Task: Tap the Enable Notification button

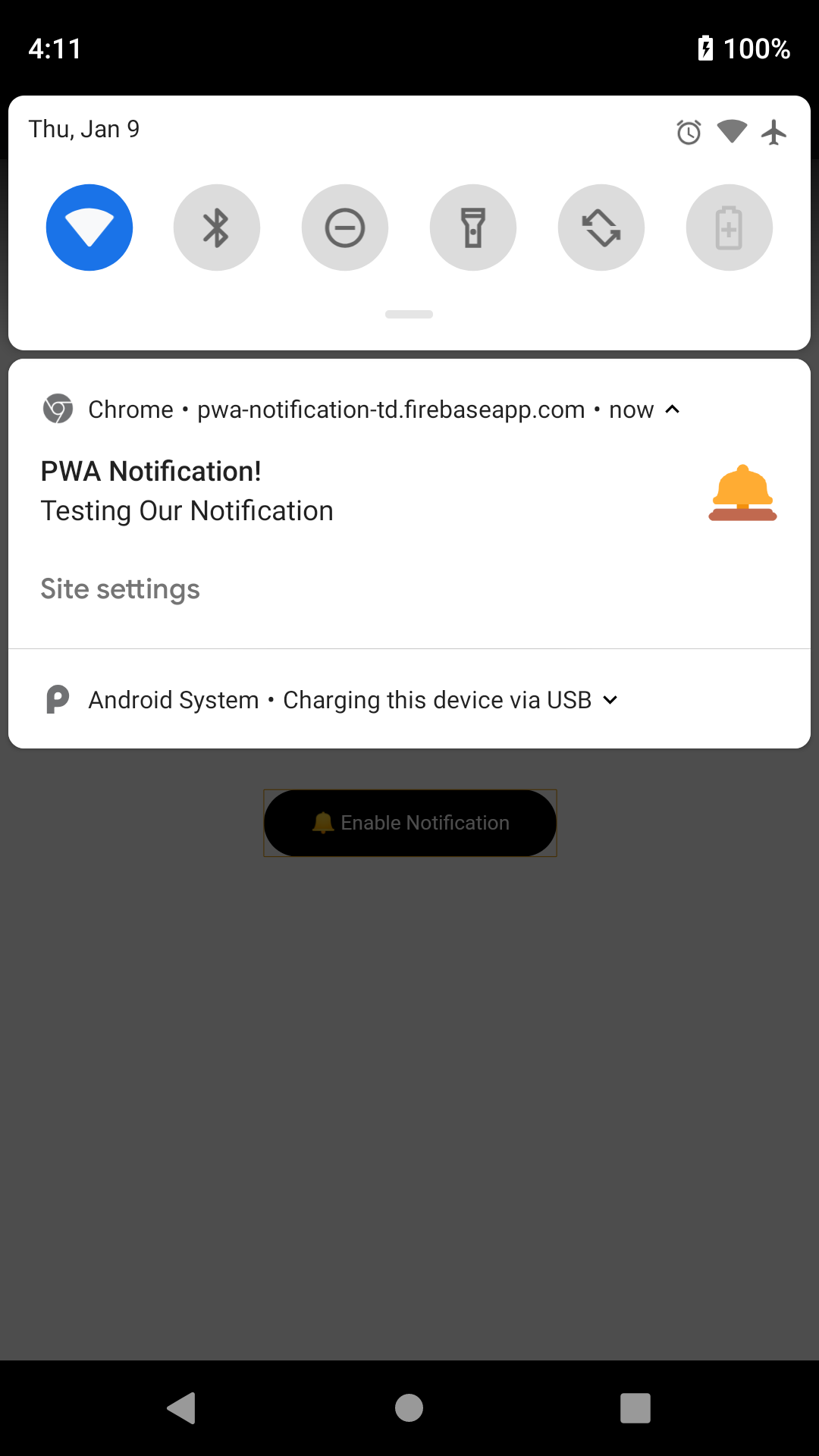Action: point(410,823)
